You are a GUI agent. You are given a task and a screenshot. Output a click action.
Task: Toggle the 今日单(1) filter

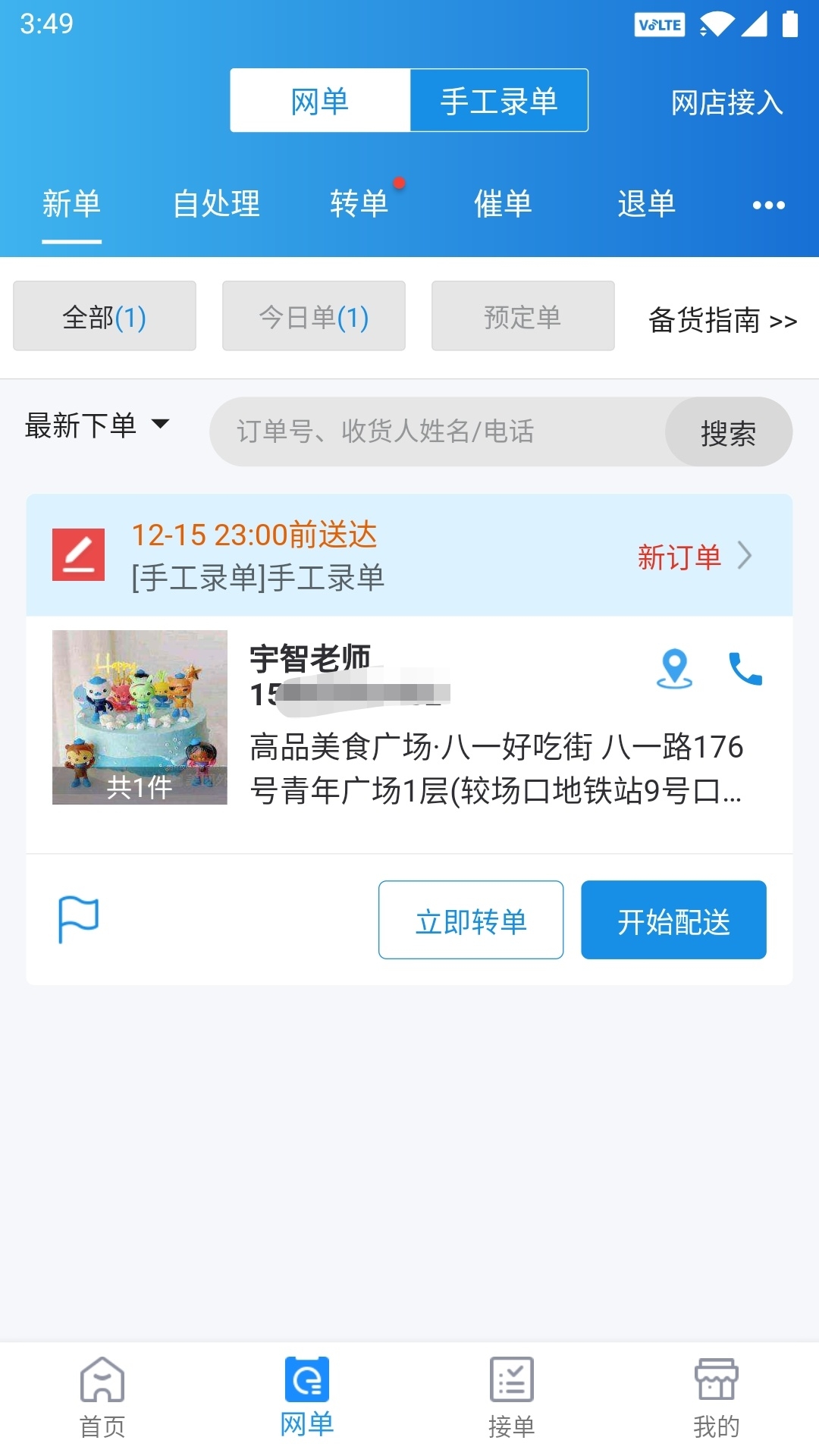[313, 315]
